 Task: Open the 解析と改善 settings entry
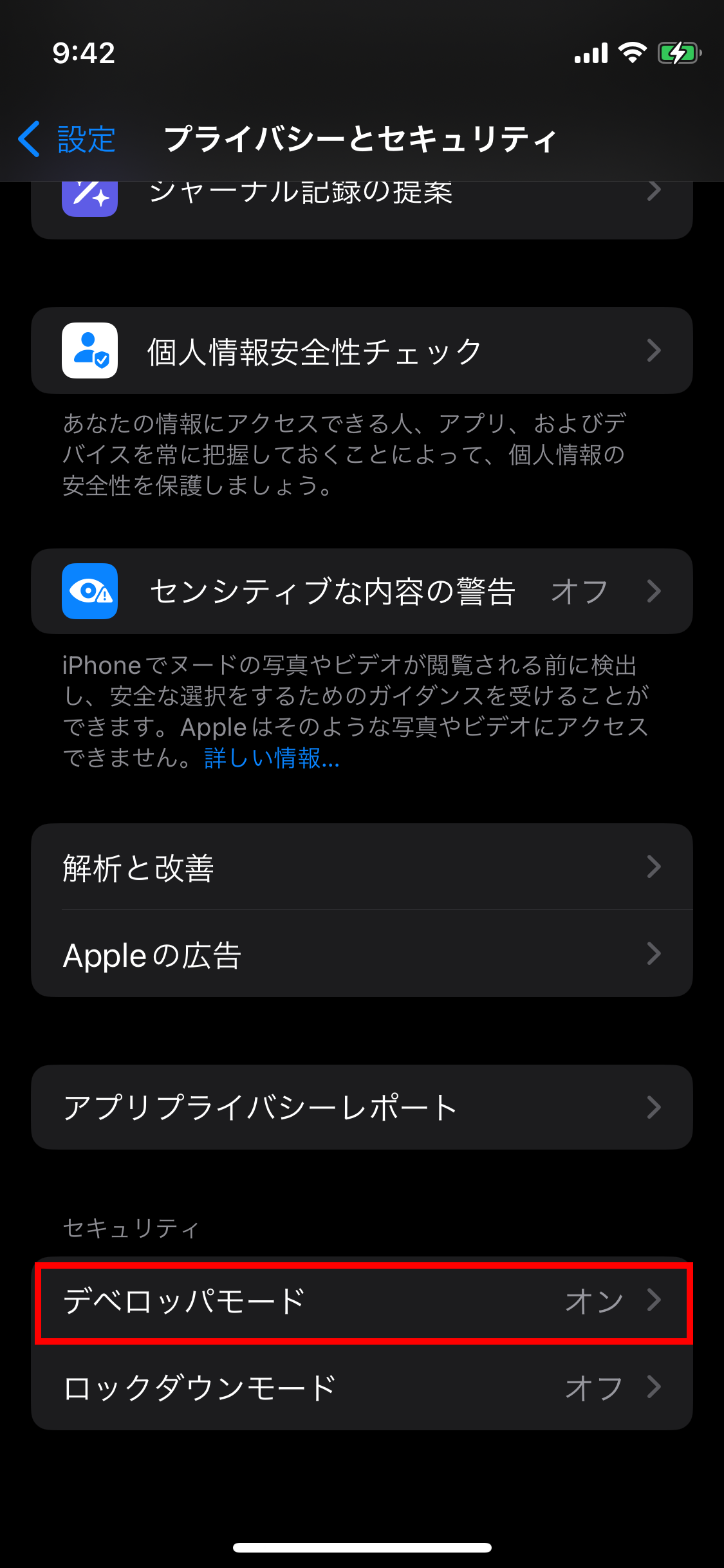tap(362, 868)
